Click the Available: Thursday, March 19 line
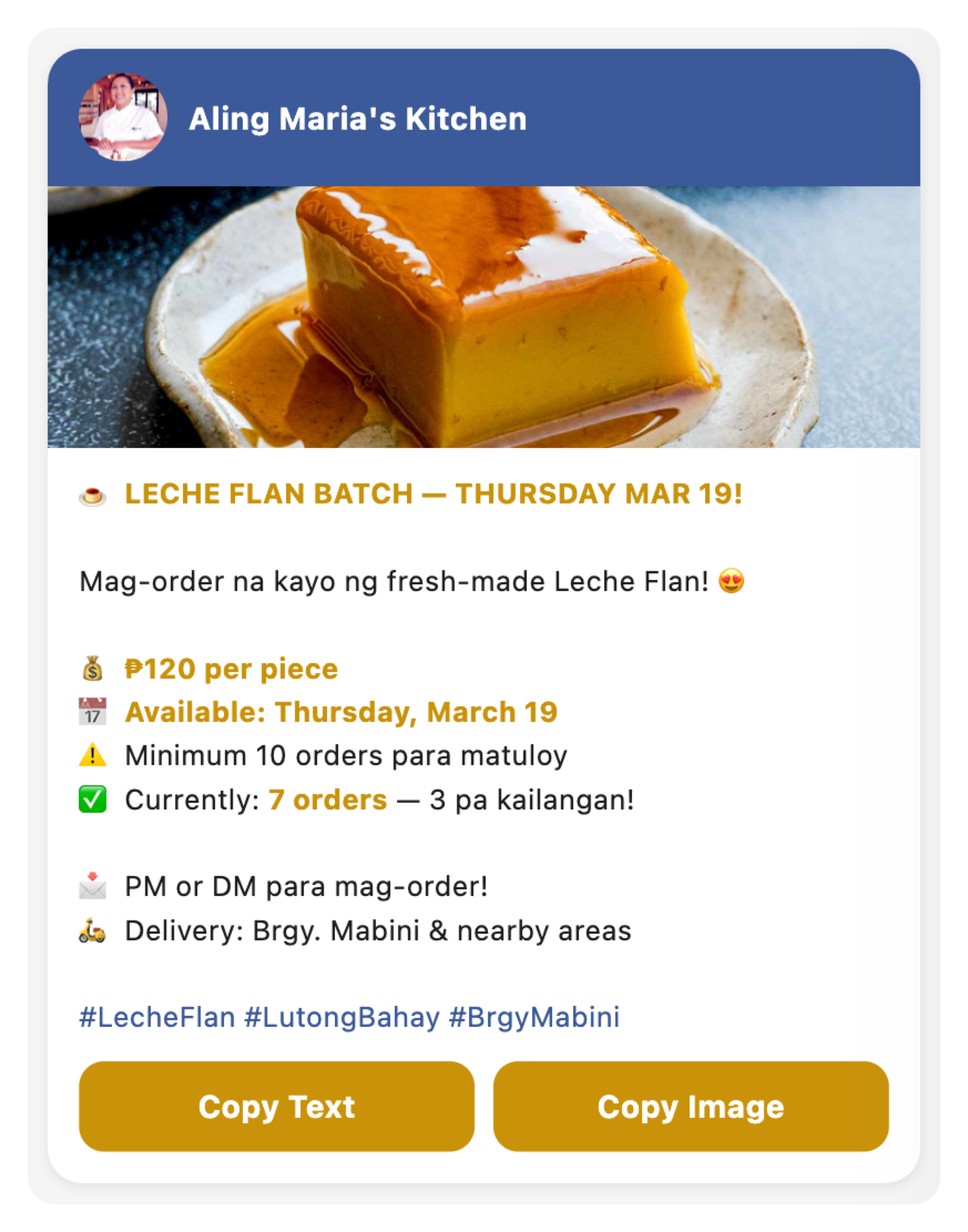968x1232 pixels. pos(341,714)
